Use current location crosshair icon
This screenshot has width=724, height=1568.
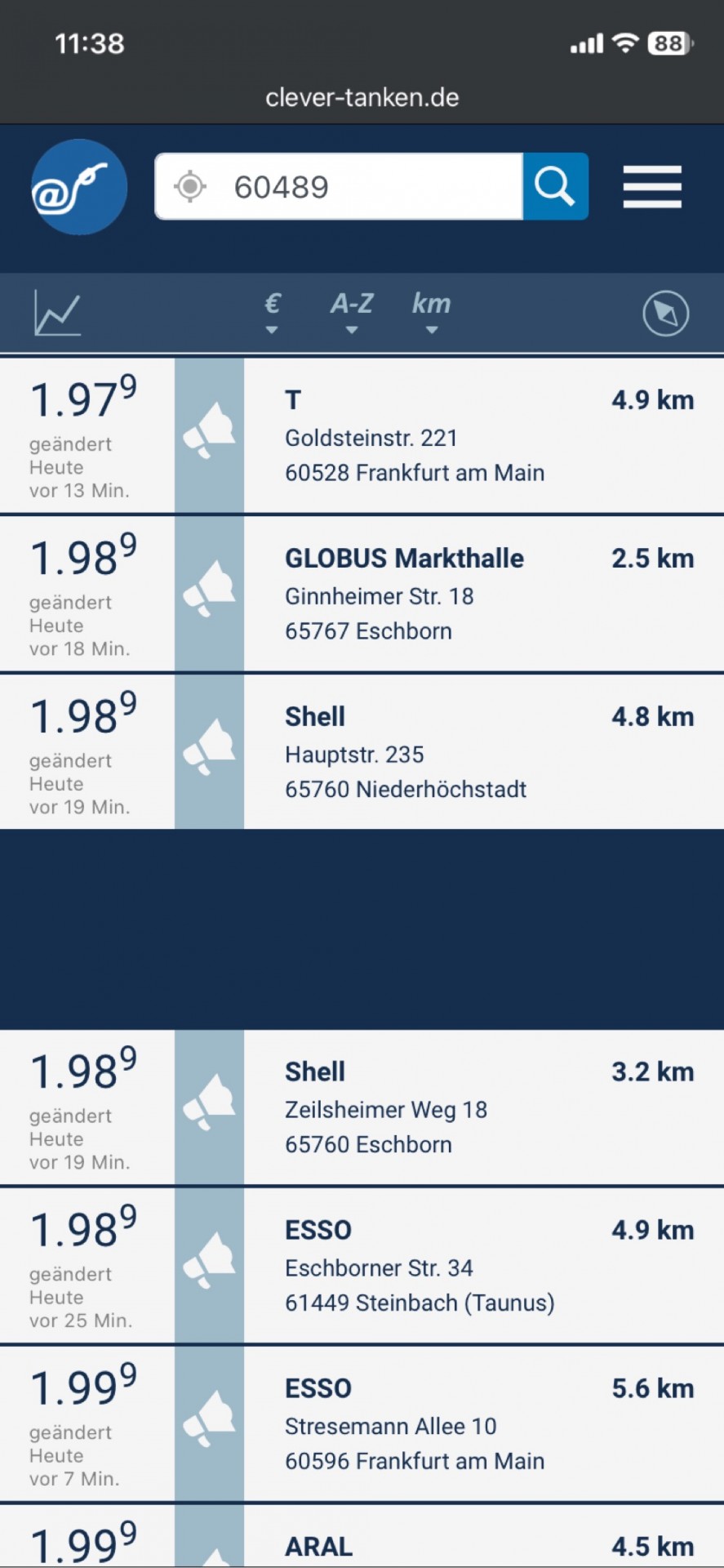pos(190,187)
